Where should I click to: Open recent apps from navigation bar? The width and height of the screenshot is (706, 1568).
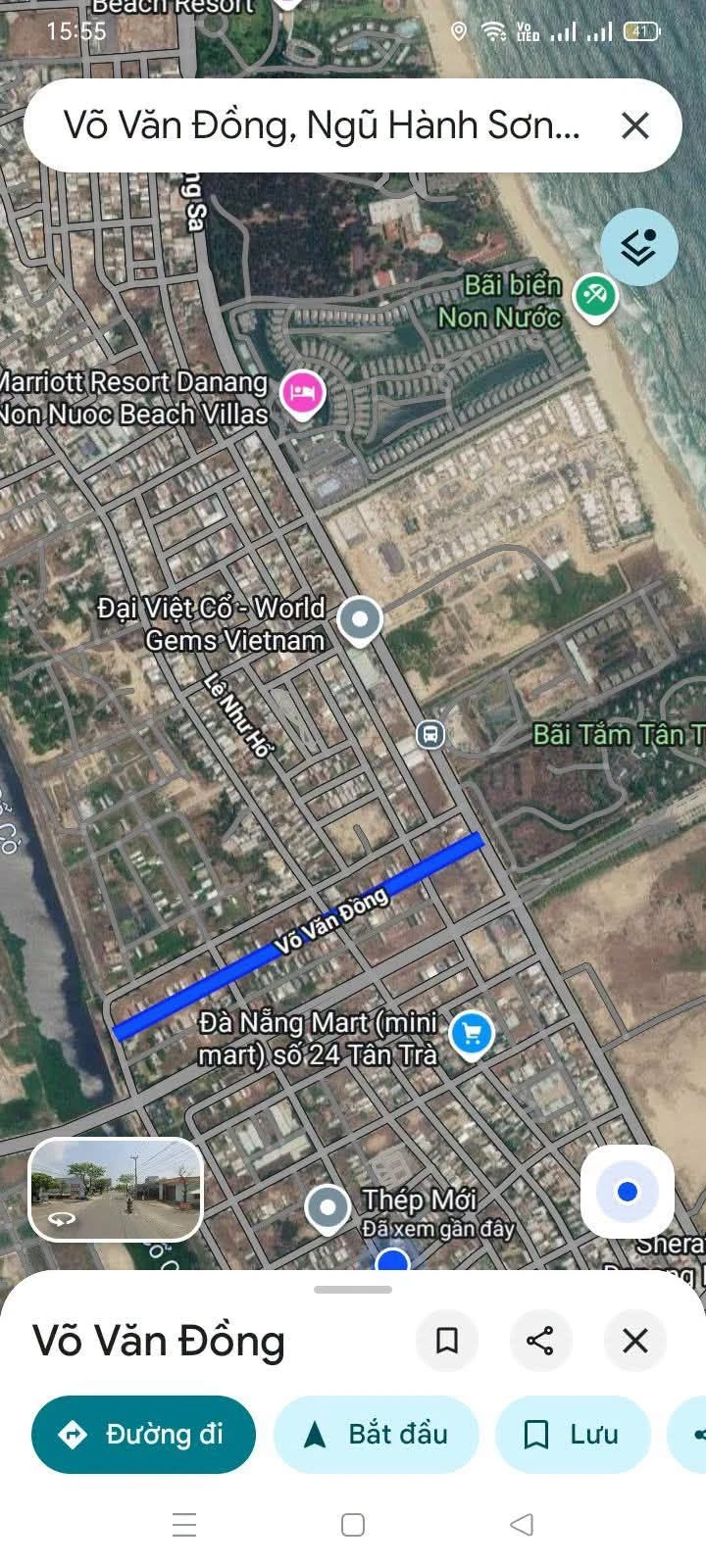pos(184,1524)
